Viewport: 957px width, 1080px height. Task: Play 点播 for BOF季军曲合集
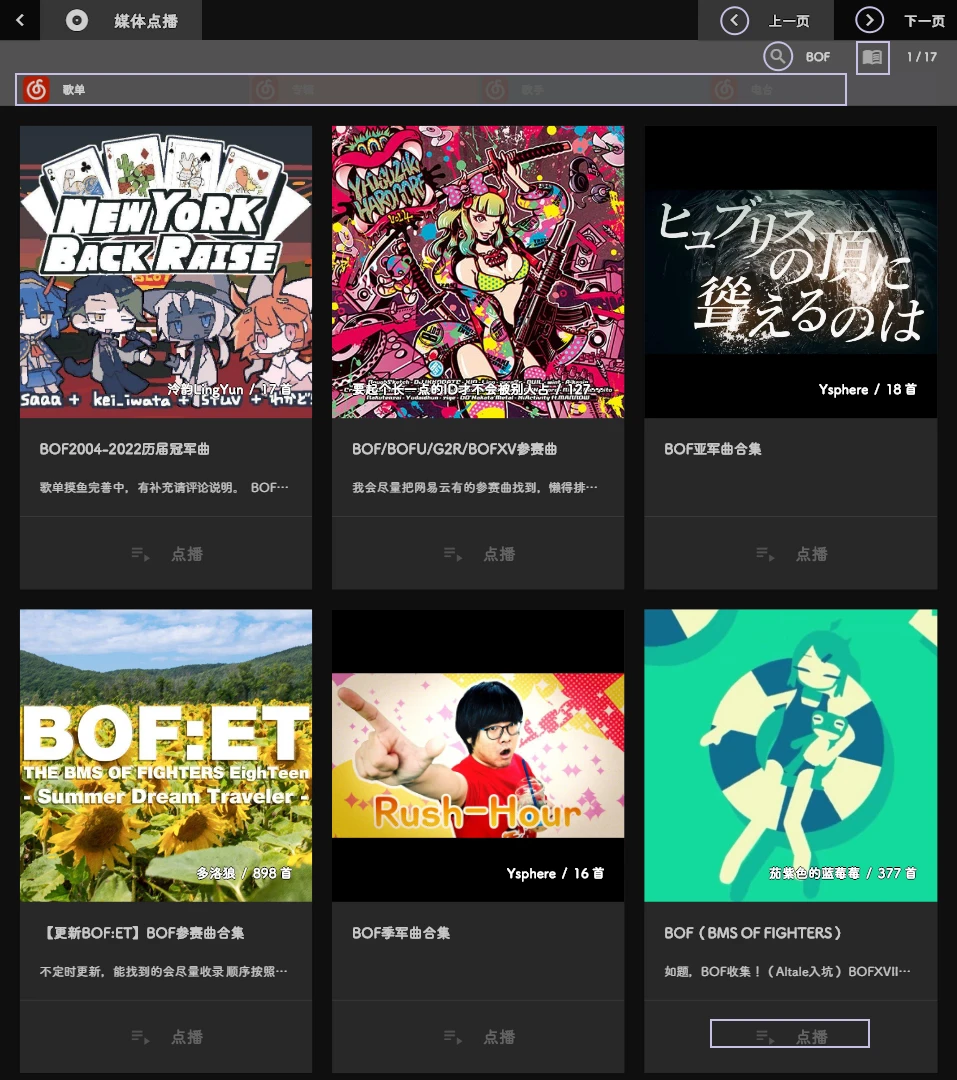(478, 1037)
